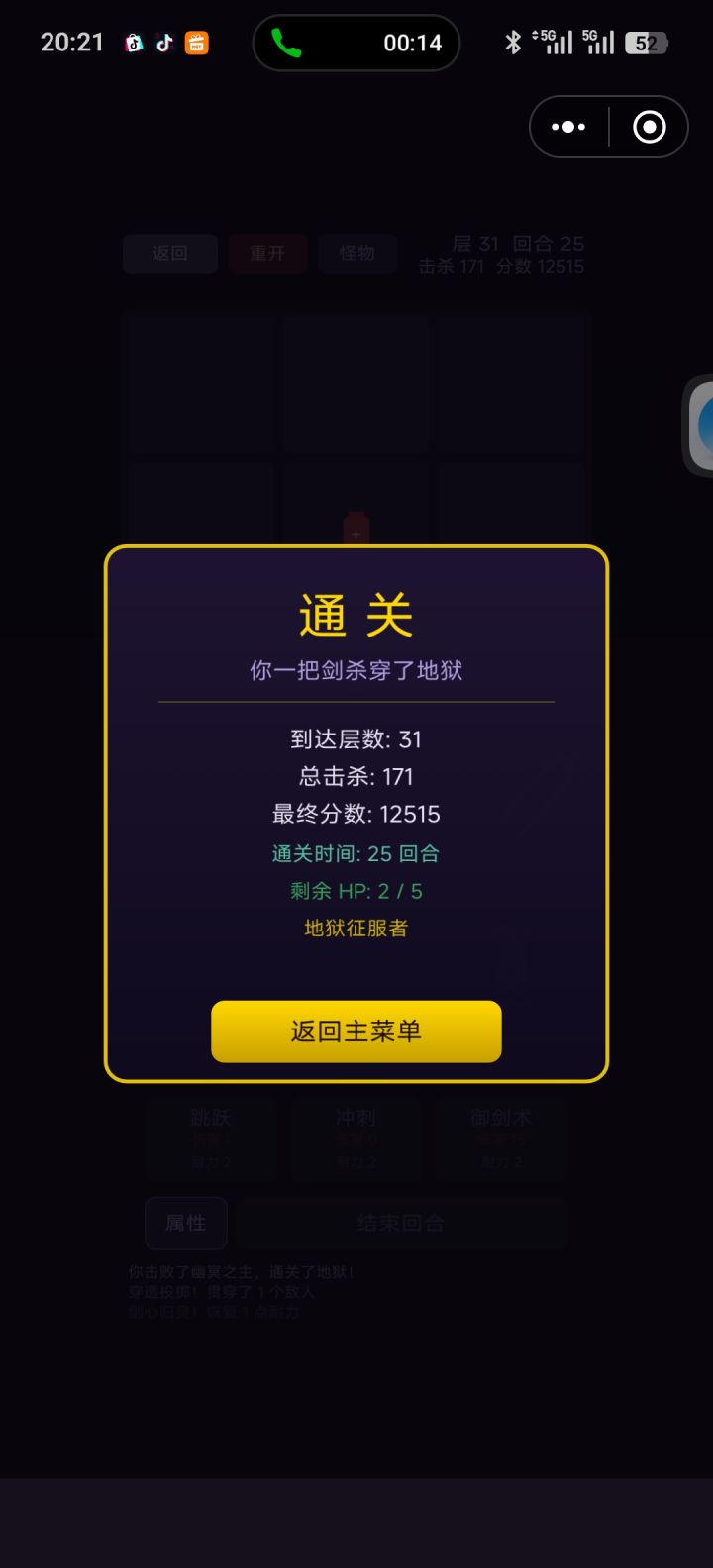The height and width of the screenshot is (1568, 713).
Task: Tap the Bluetooth icon in the status bar
Action: coord(513,42)
